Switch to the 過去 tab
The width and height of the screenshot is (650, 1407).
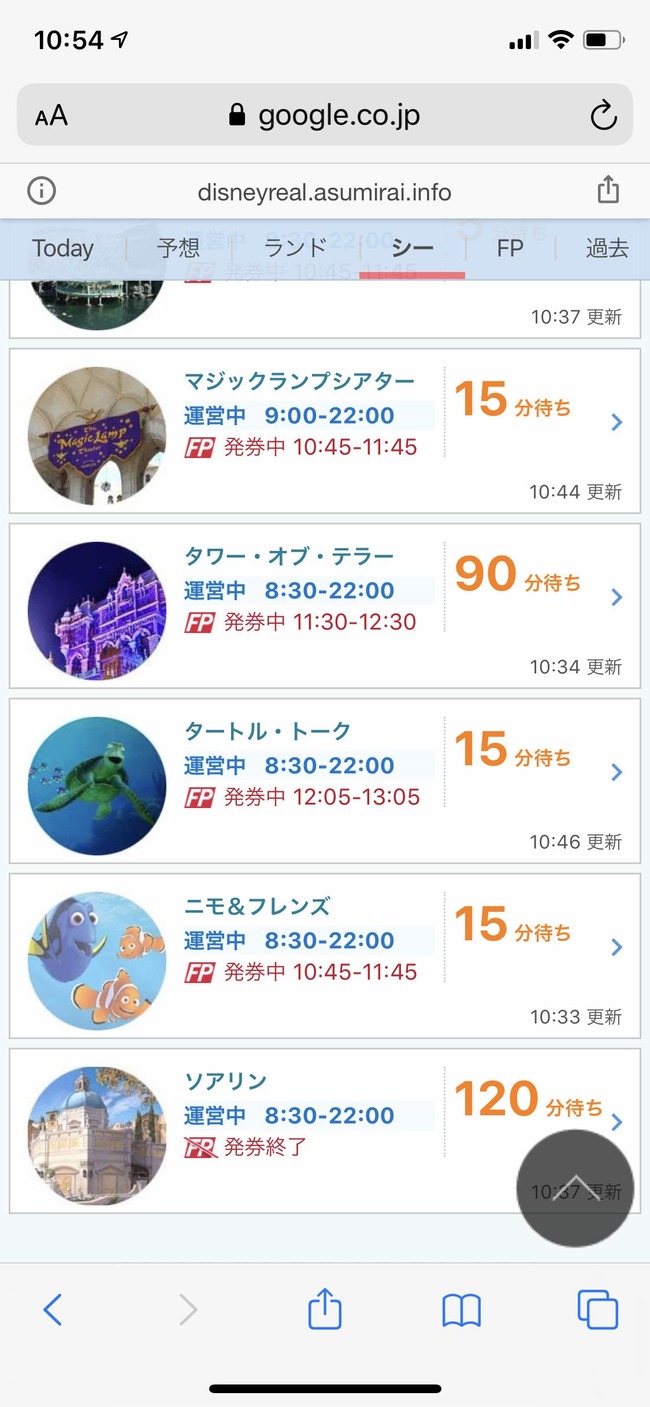click(607, 249)
